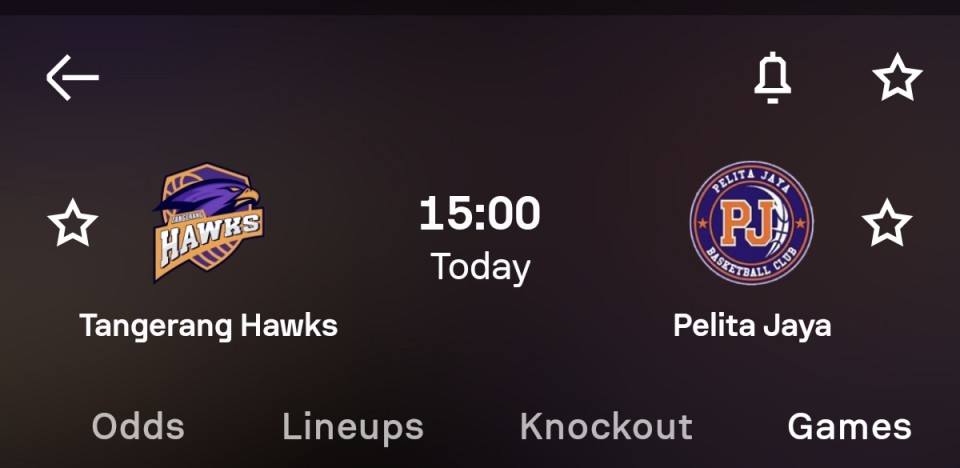This screenshot has width=960, height=468.
Task: Select the Games tab
Action: point(849,427)
